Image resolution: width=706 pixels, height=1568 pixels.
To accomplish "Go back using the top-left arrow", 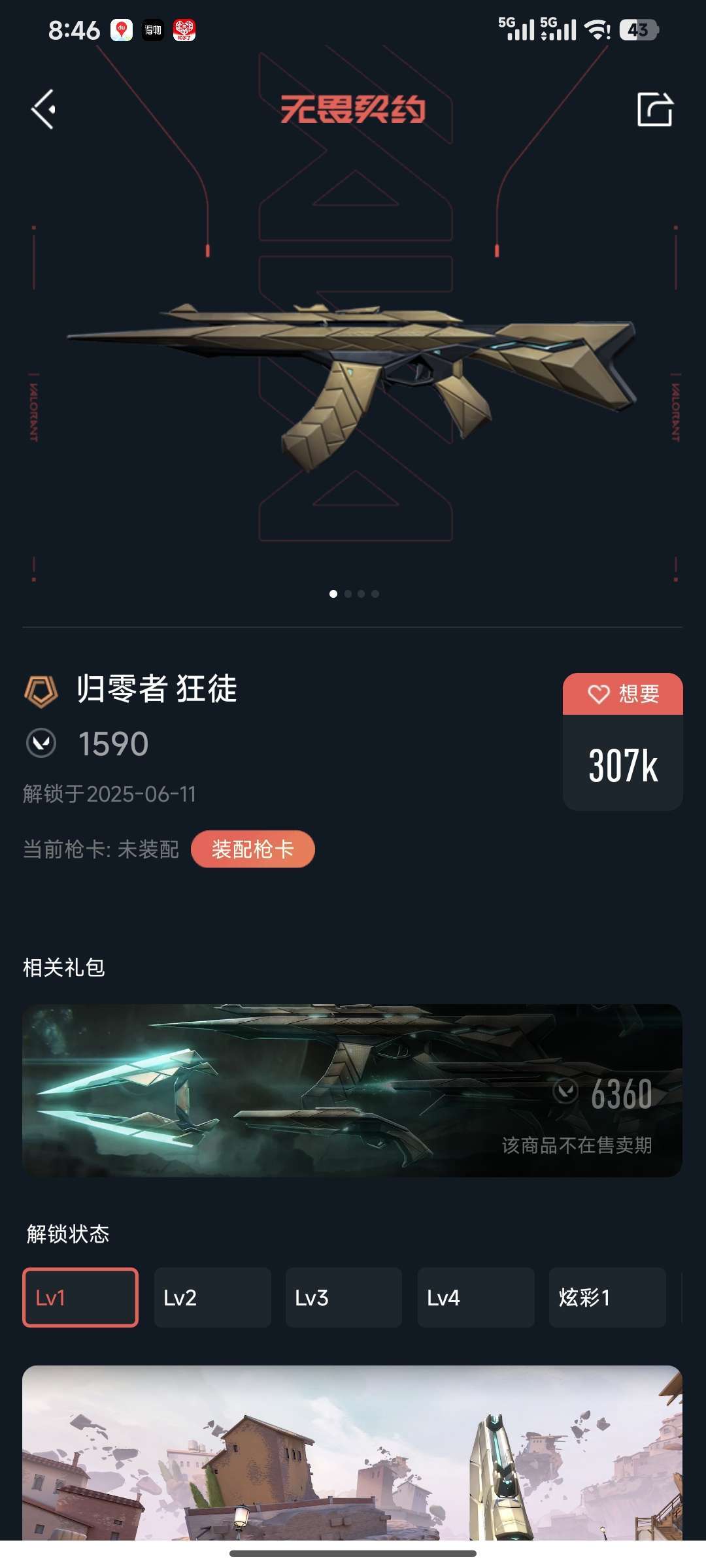I will tap(44, 109).
